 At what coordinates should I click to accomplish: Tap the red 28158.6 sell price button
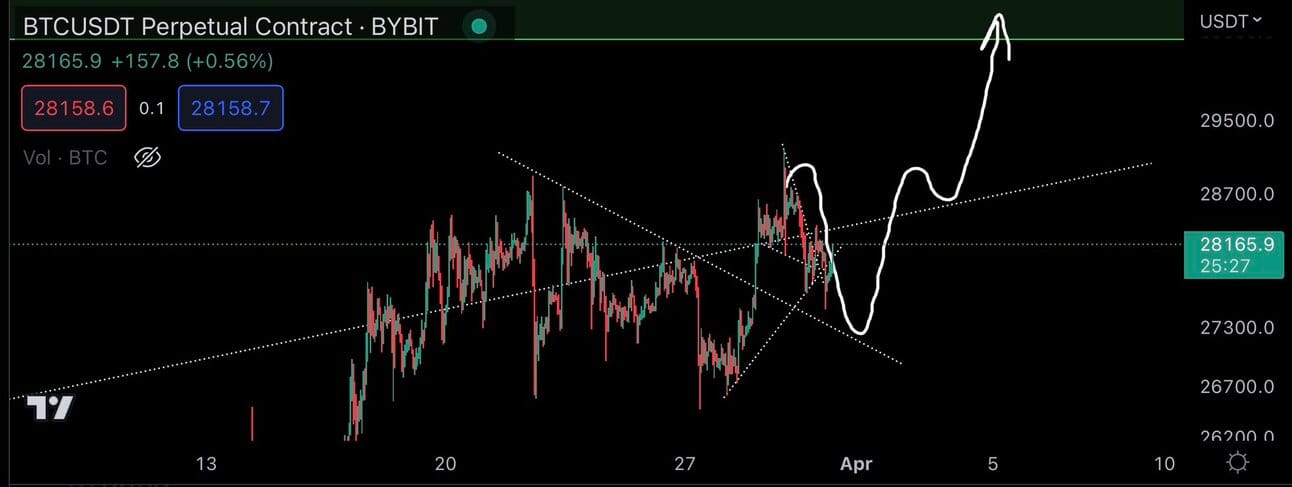tap(74, 108)
